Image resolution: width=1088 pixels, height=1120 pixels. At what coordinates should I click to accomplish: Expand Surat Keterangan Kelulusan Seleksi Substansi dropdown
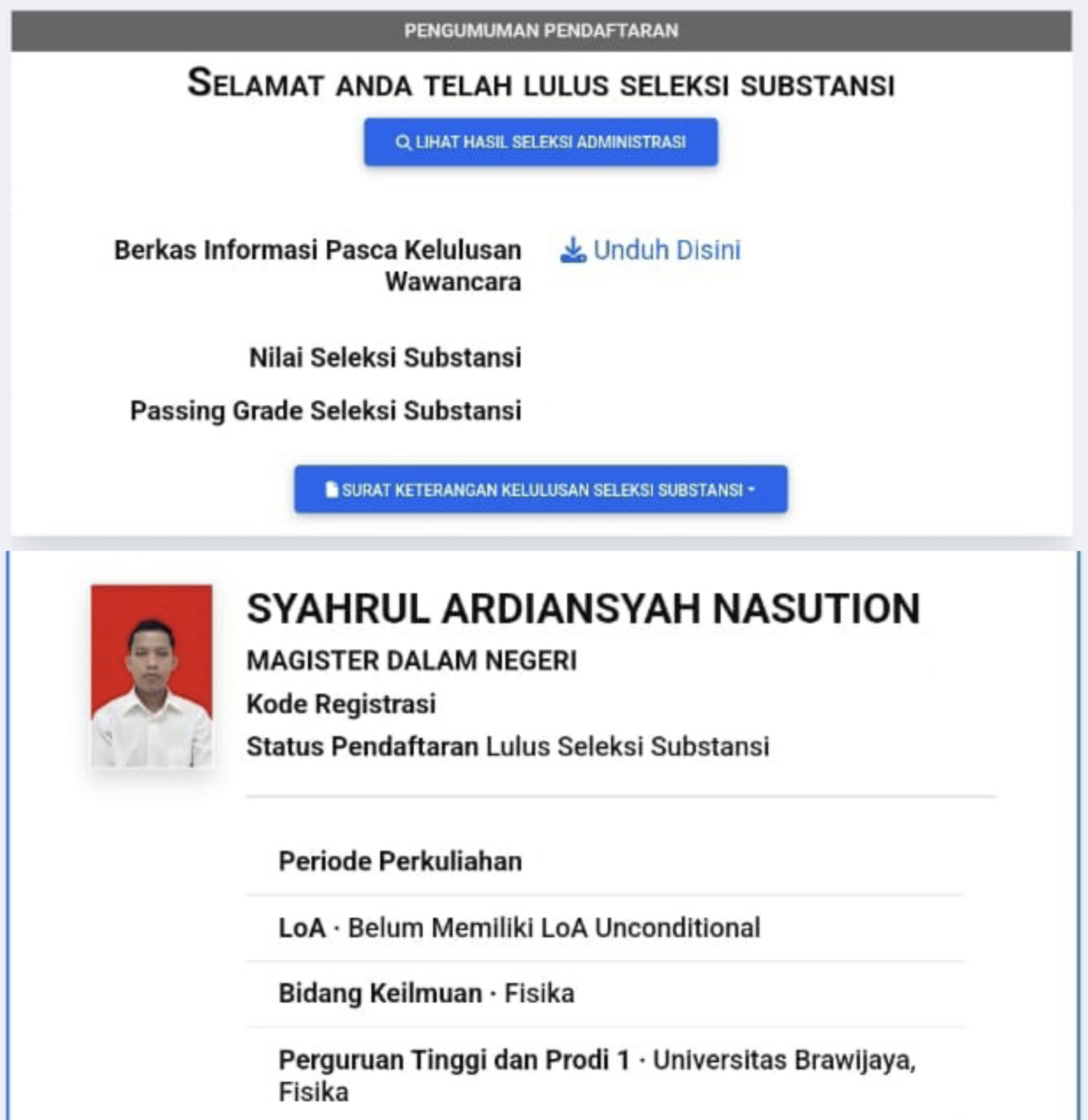pos(541,489)
